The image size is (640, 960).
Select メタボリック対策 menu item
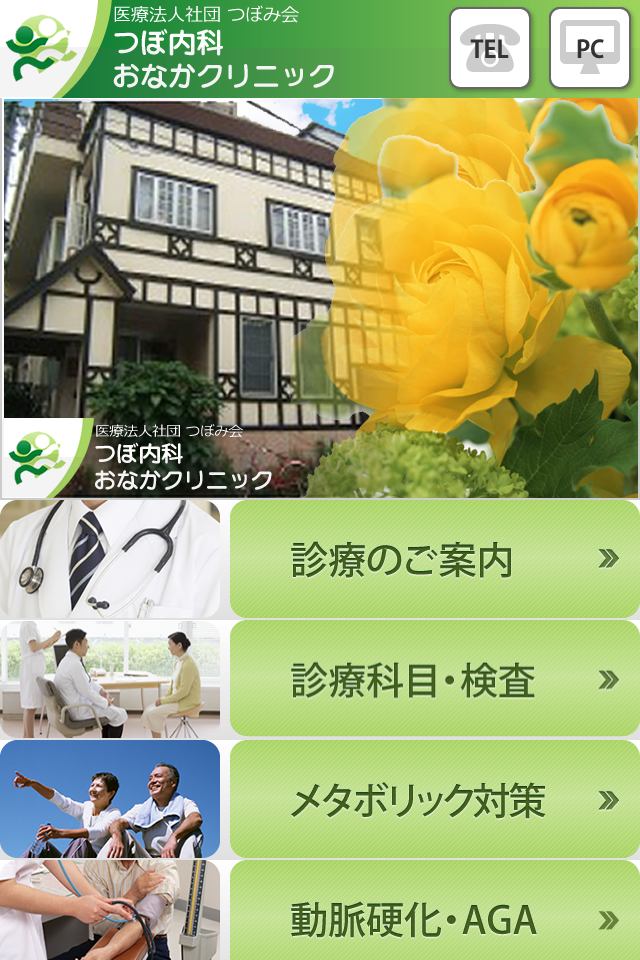(x=434, y=799)
